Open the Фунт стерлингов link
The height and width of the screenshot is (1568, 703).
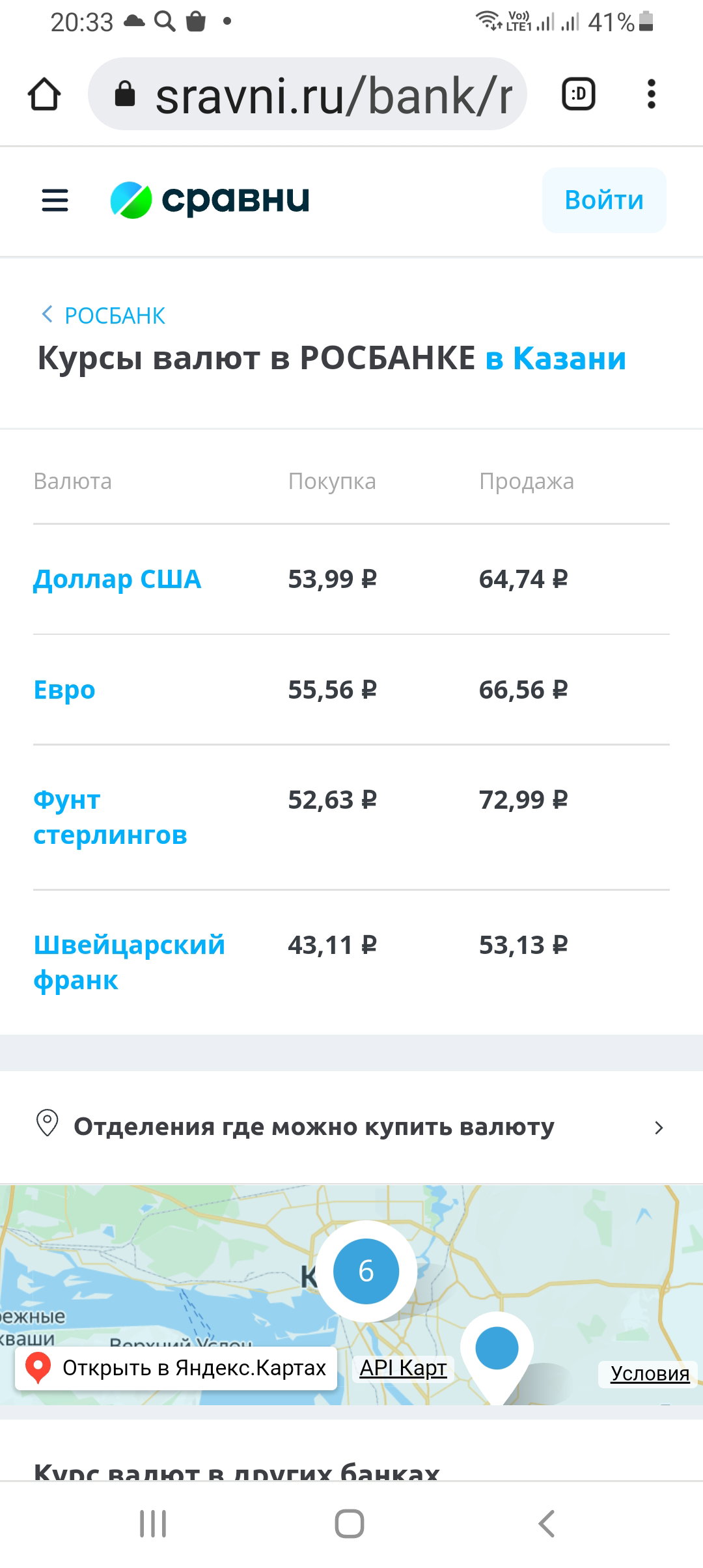point(110,817)
